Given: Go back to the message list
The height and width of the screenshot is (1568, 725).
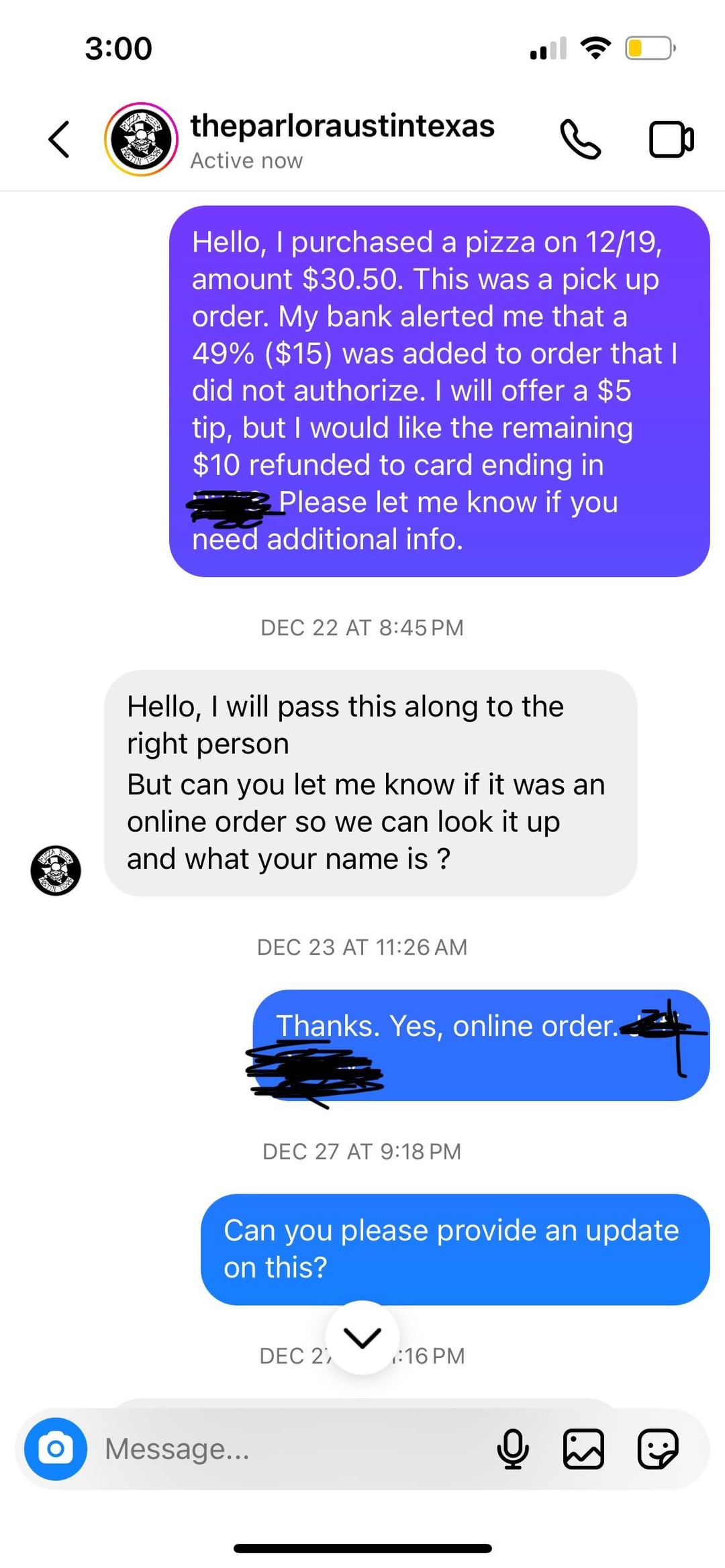Looking at the screenshot, I should pyautogui.click(x=59, y=139).
